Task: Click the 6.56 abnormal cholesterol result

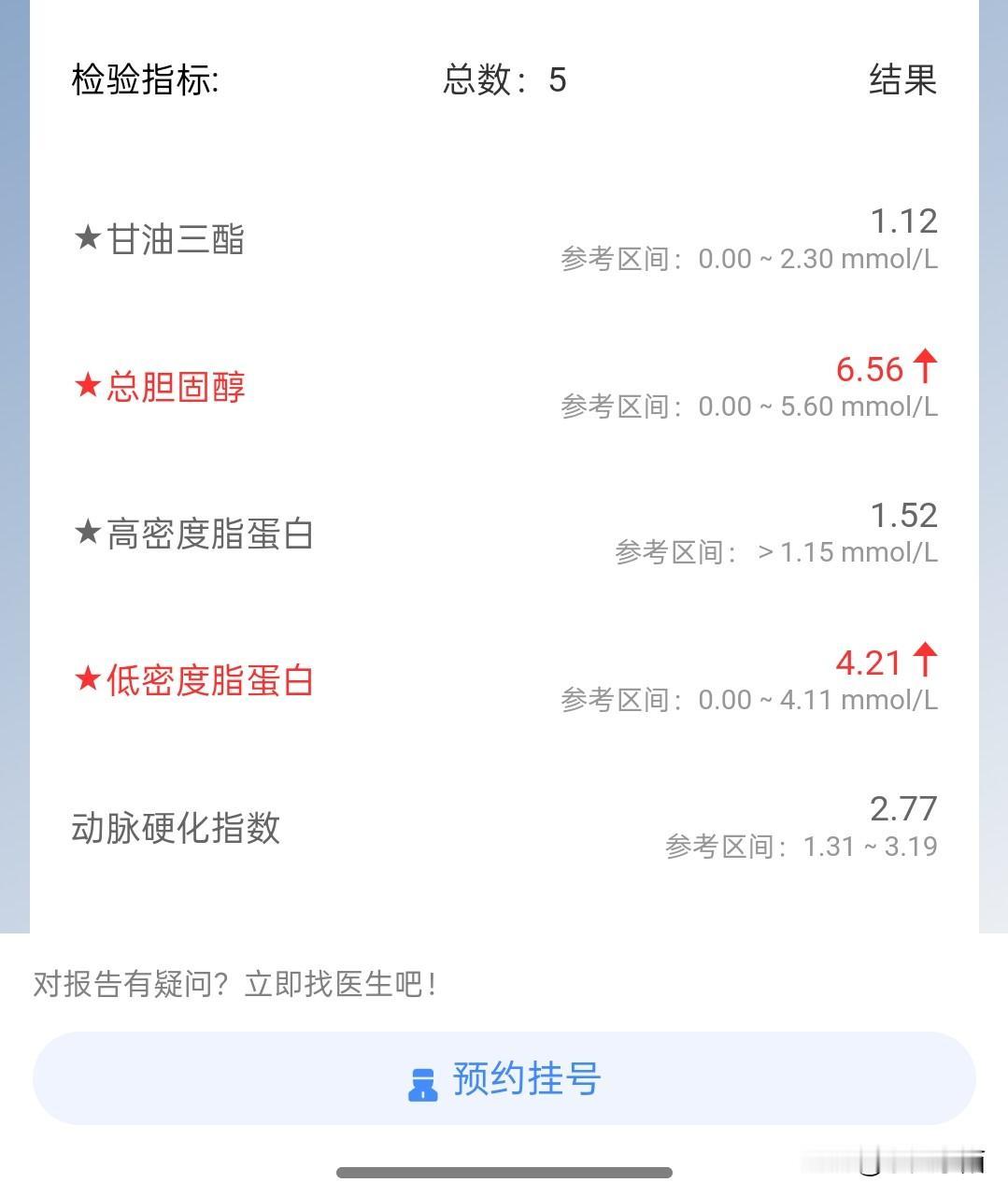Action: click(x=869, y=367)
